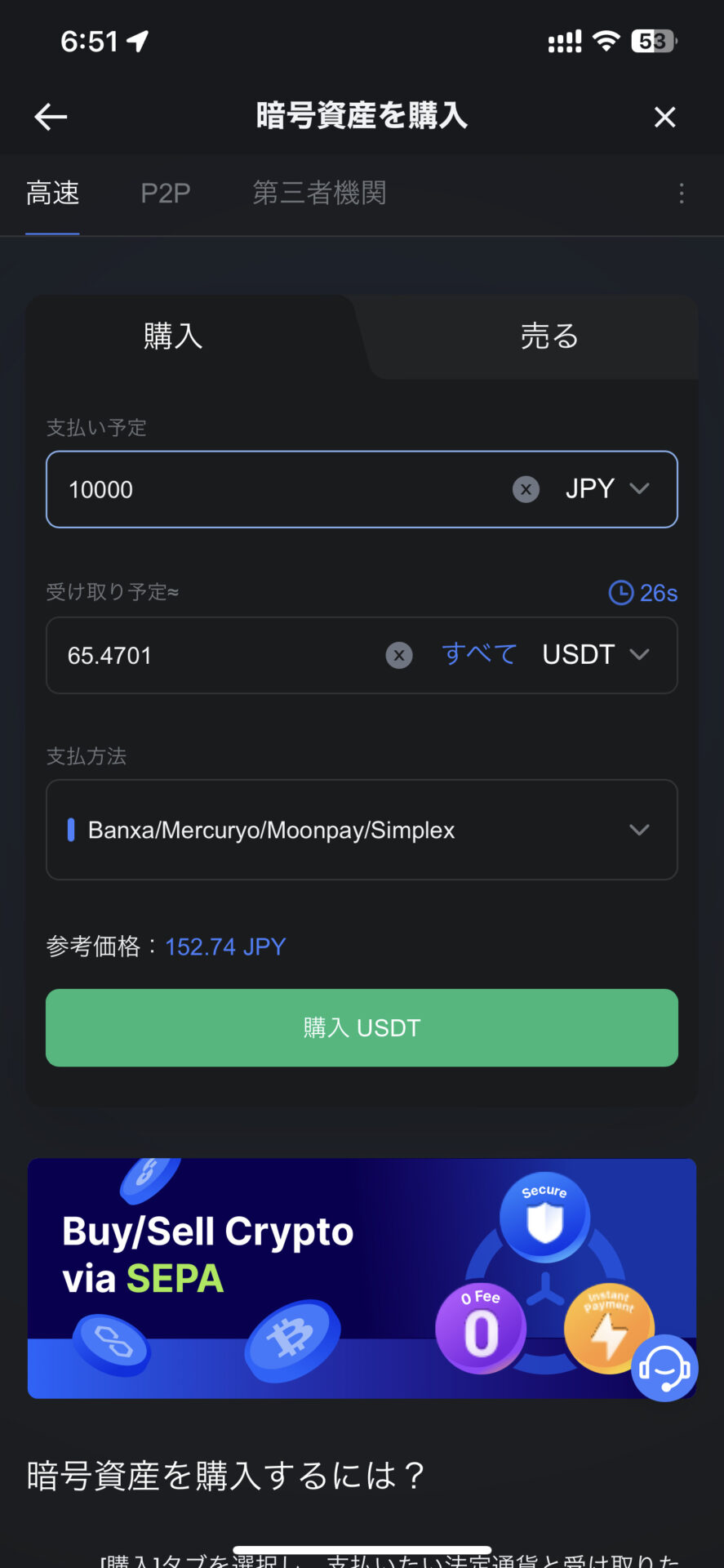724x1568 pixels.
Task: Tap すべて to use full amount
Action: (x=479, y=654)
